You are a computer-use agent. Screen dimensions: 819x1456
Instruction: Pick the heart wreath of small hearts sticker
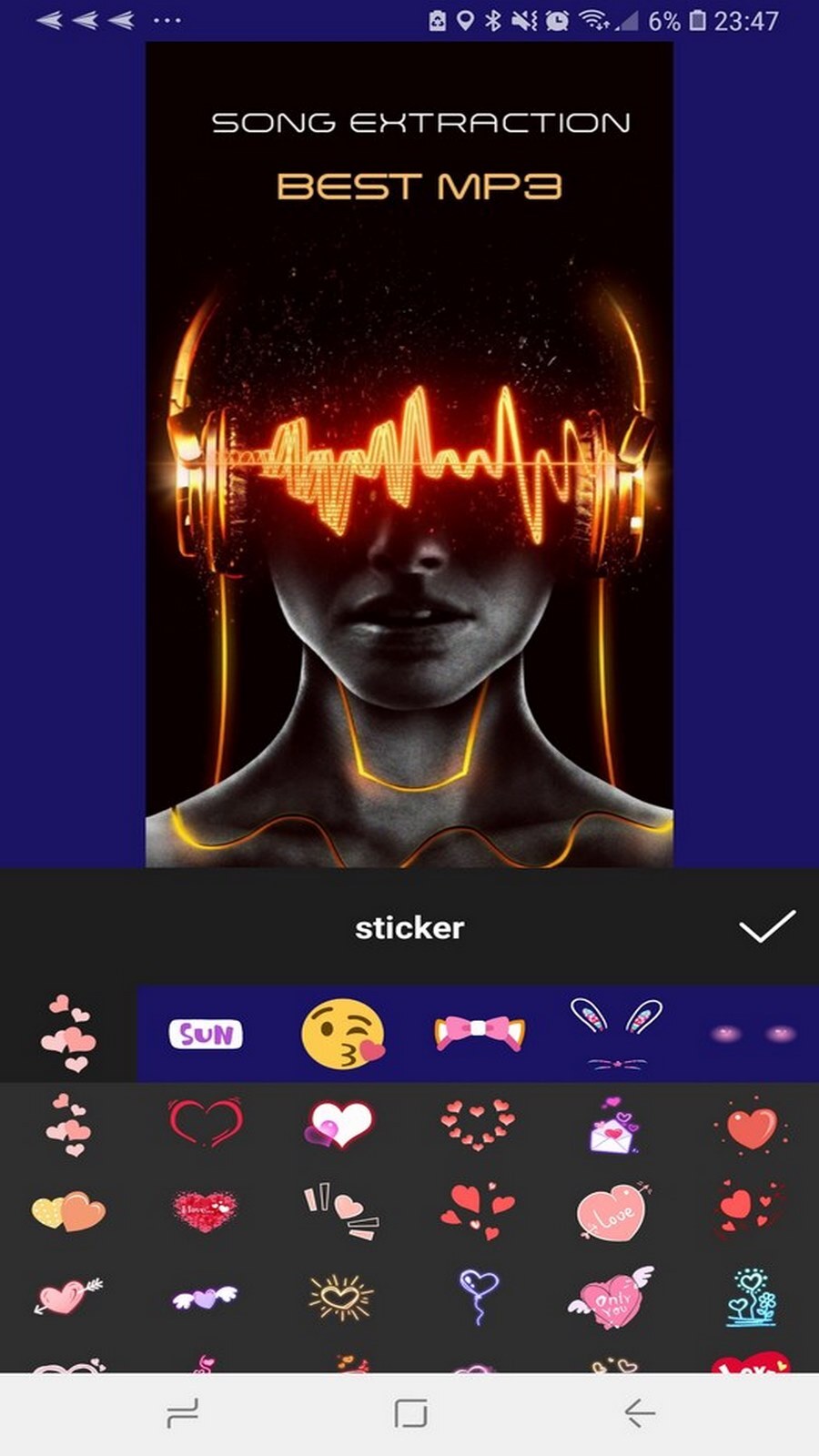[x=477, y=1125]
